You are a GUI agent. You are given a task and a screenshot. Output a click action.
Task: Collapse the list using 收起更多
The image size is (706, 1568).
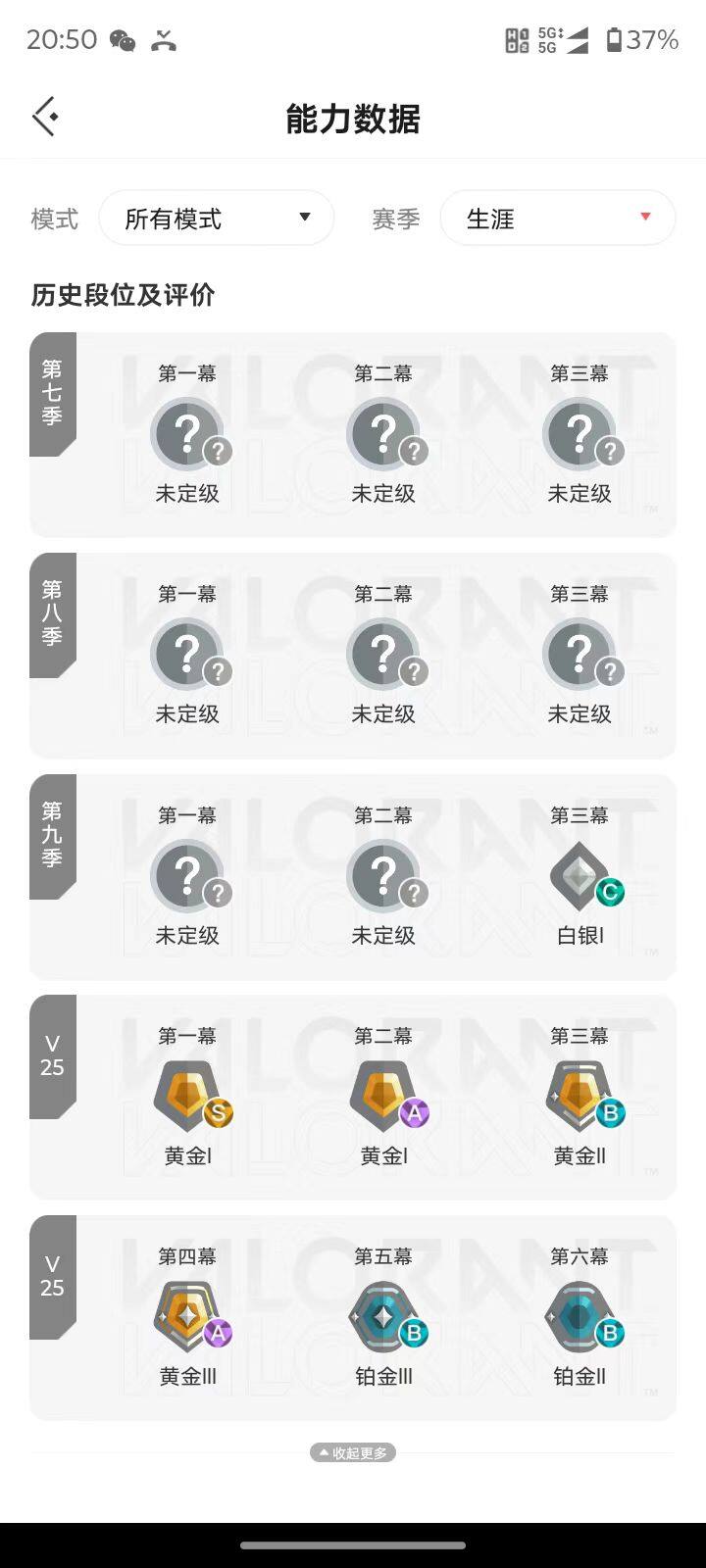click(352, 1453)
